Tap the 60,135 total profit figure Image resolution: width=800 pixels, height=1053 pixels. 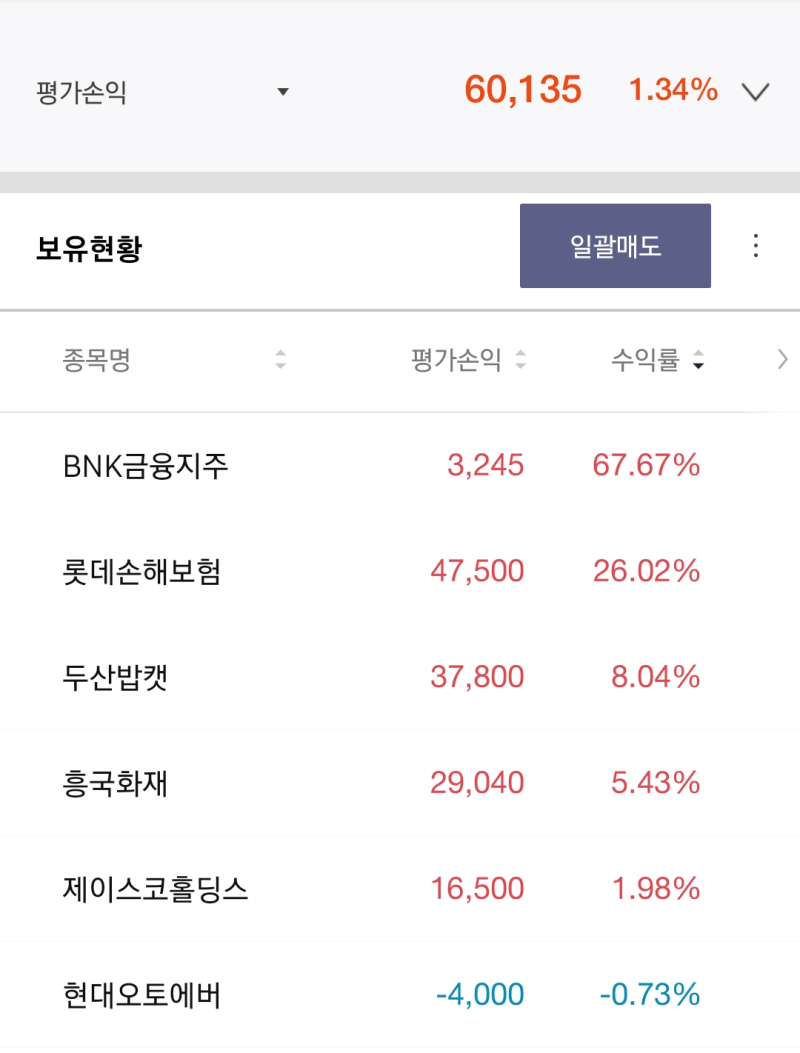coord(524,90)
